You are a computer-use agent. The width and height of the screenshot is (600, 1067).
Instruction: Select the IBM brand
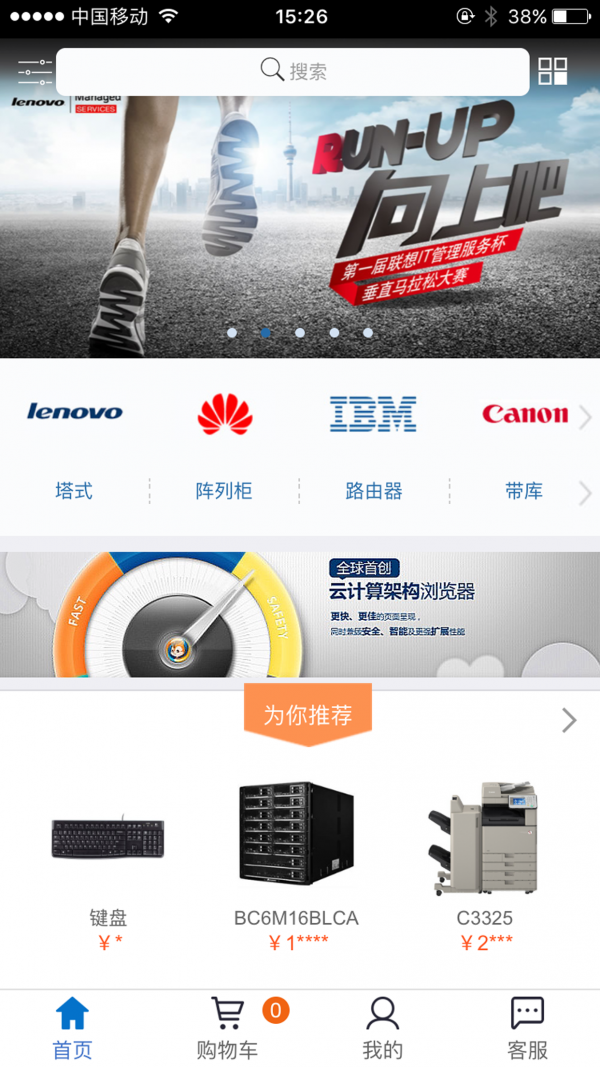[373, 413]
